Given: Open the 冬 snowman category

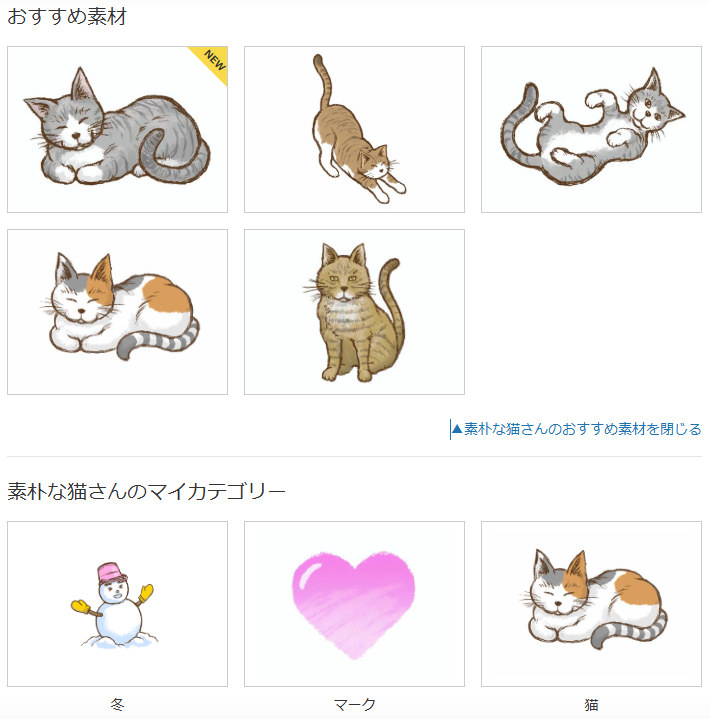Looking at the screenshot, I should [117, 604].
